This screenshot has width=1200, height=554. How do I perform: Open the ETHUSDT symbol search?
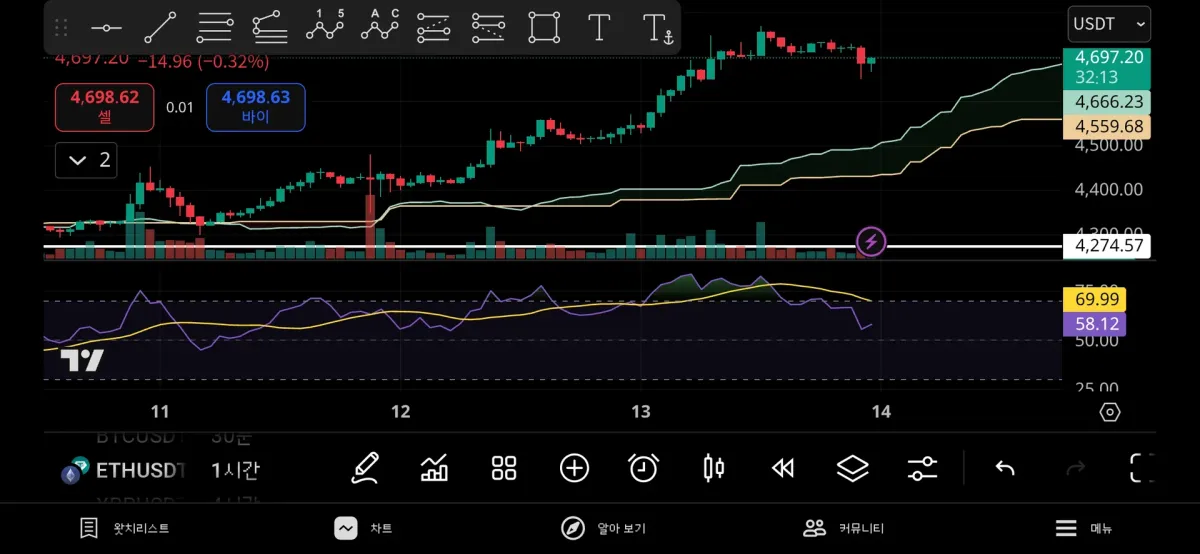[x=125, y=469]
